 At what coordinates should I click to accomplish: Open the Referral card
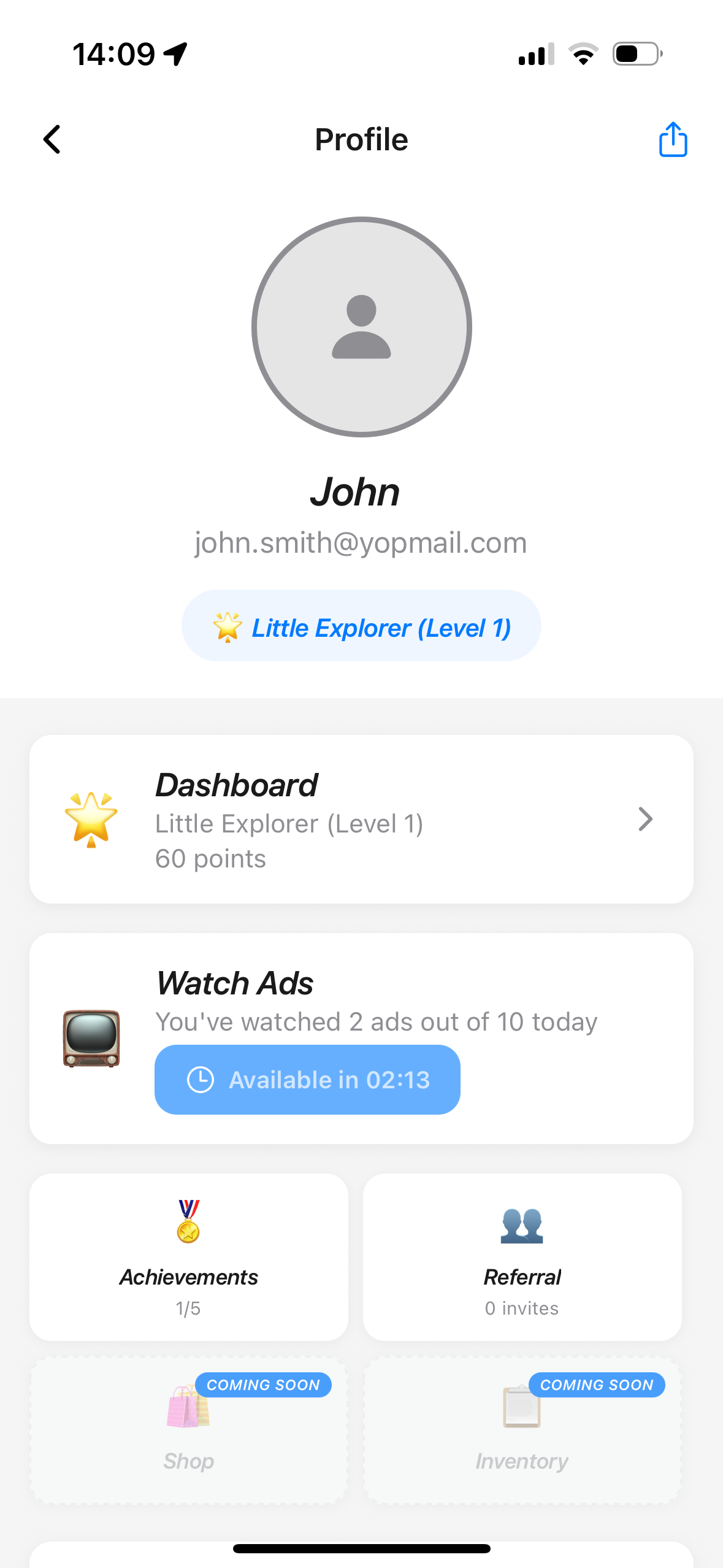[x=522, y=1257]
